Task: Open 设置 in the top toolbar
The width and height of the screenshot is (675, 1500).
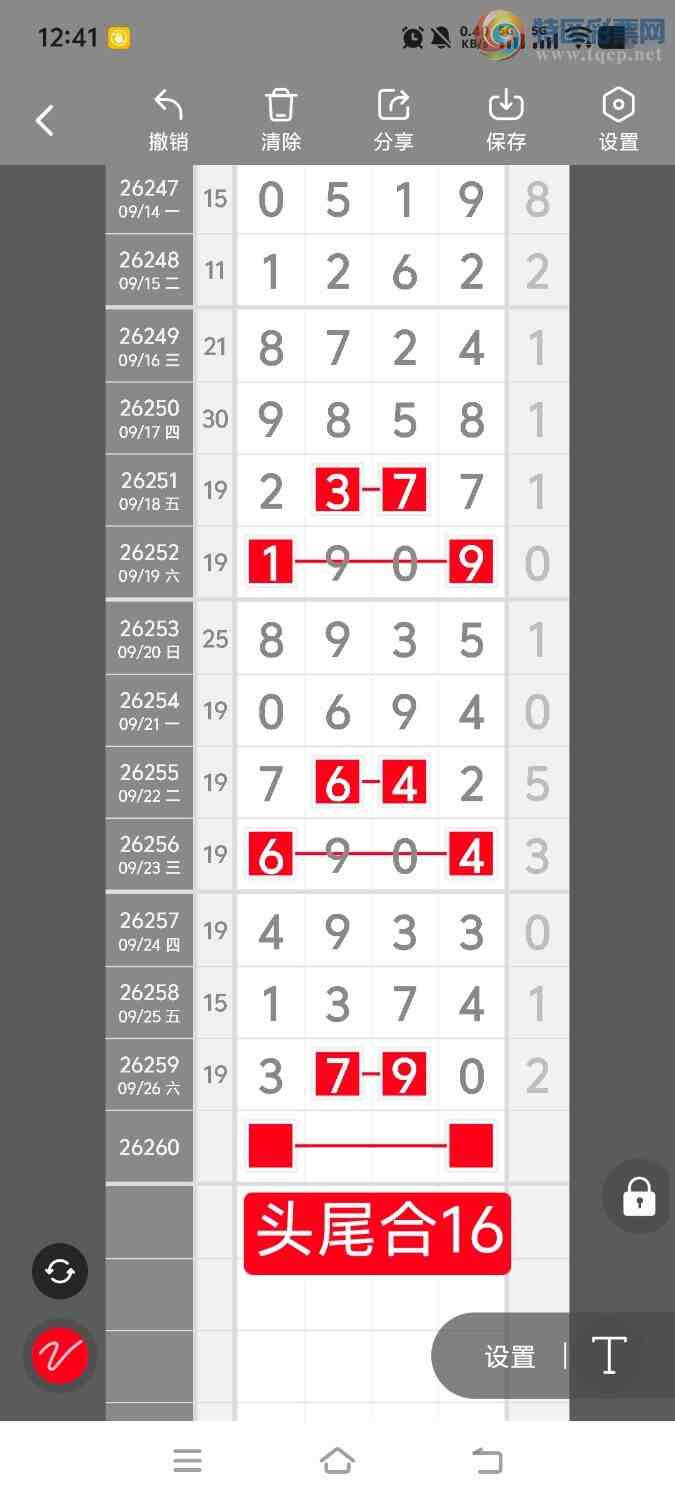Action: click(618, 120)
